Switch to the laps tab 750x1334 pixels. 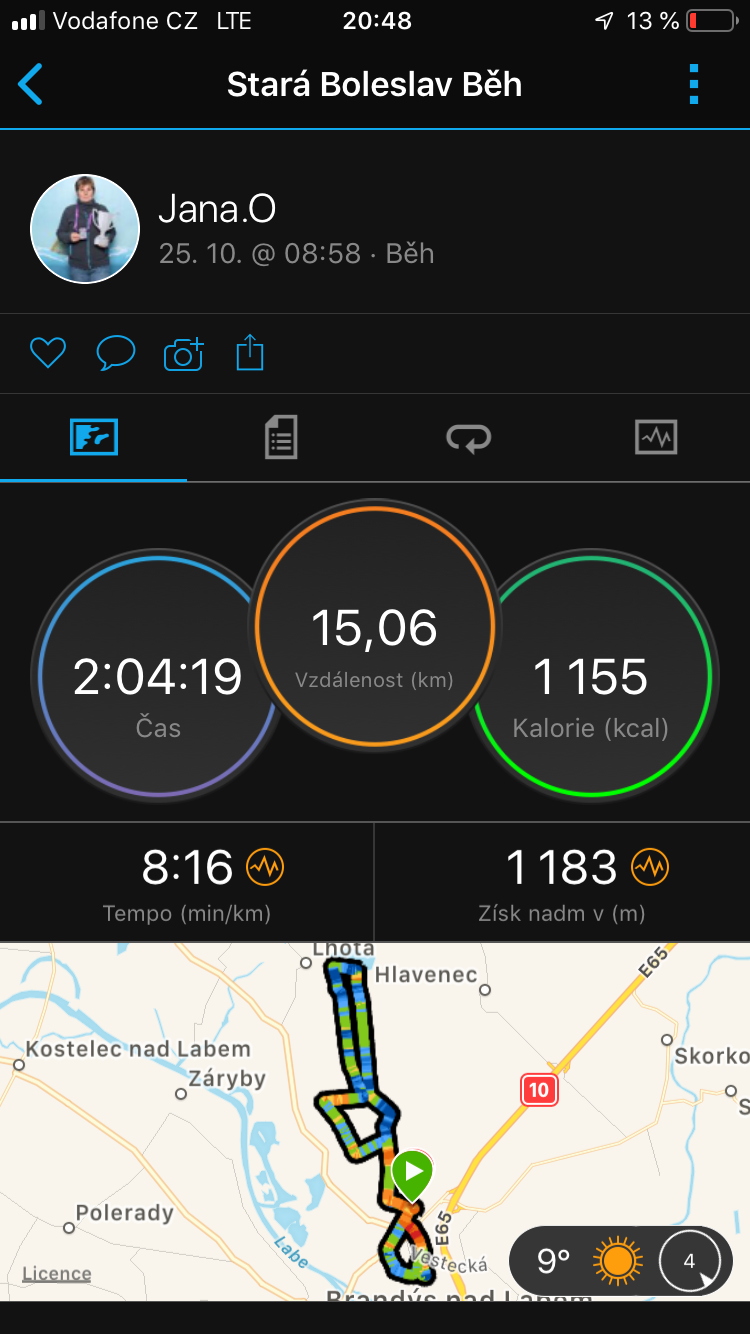point(468,437)
